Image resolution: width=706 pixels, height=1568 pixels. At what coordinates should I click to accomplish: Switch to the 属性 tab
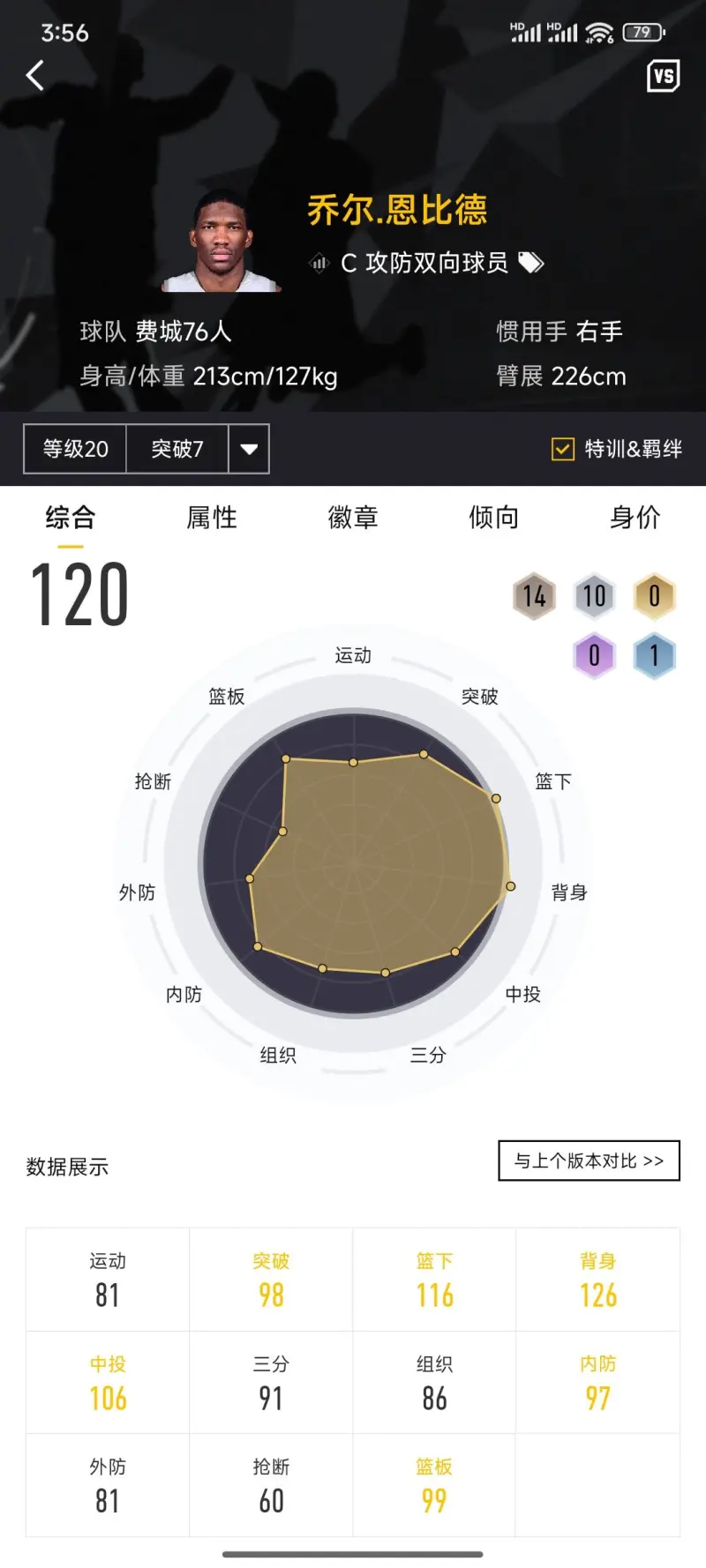[212, 518]
